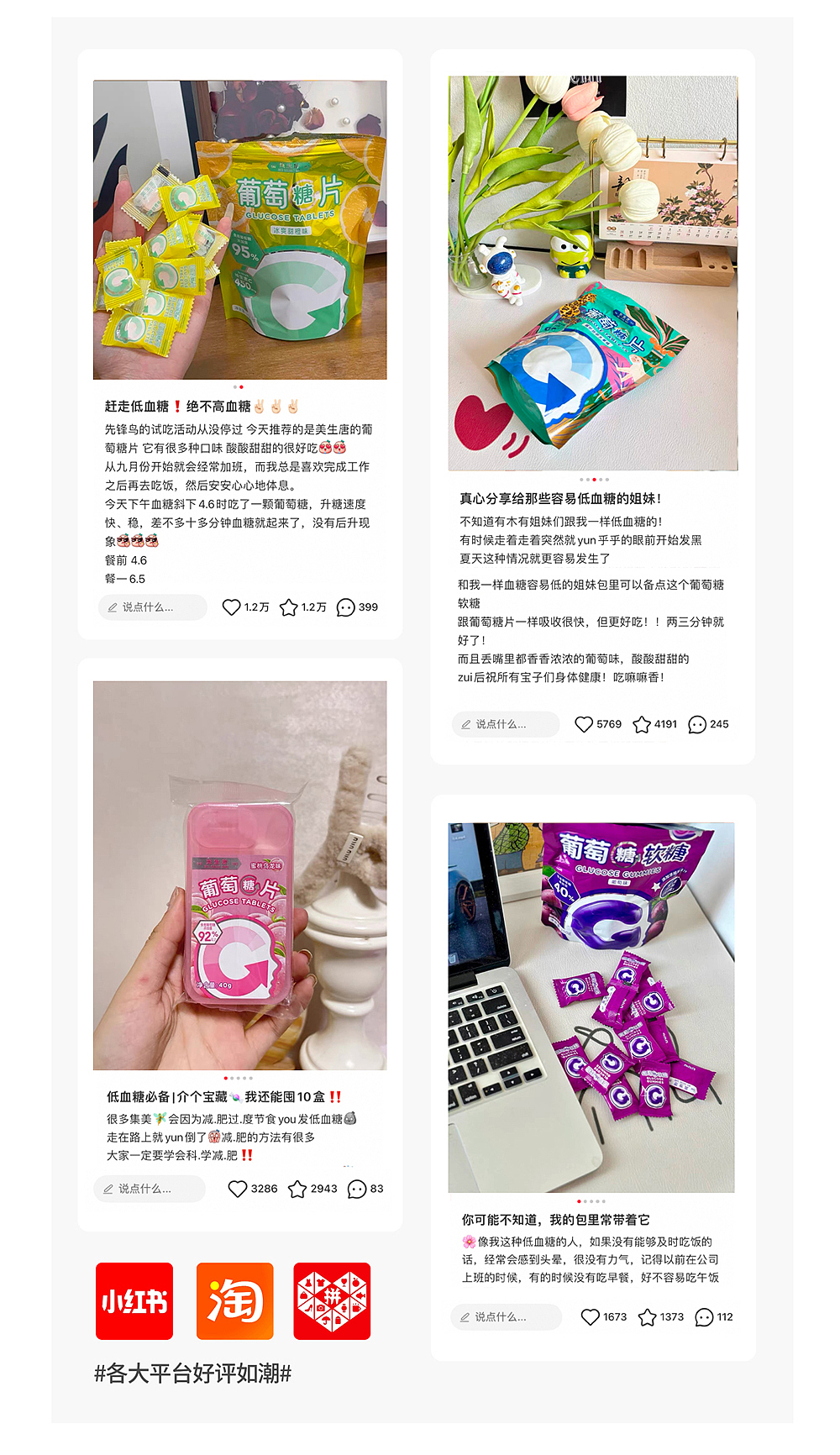Viewport: 840px width, 1455px height.
Task: Click the comment bubble showing 112
Action: point(703,1317)
